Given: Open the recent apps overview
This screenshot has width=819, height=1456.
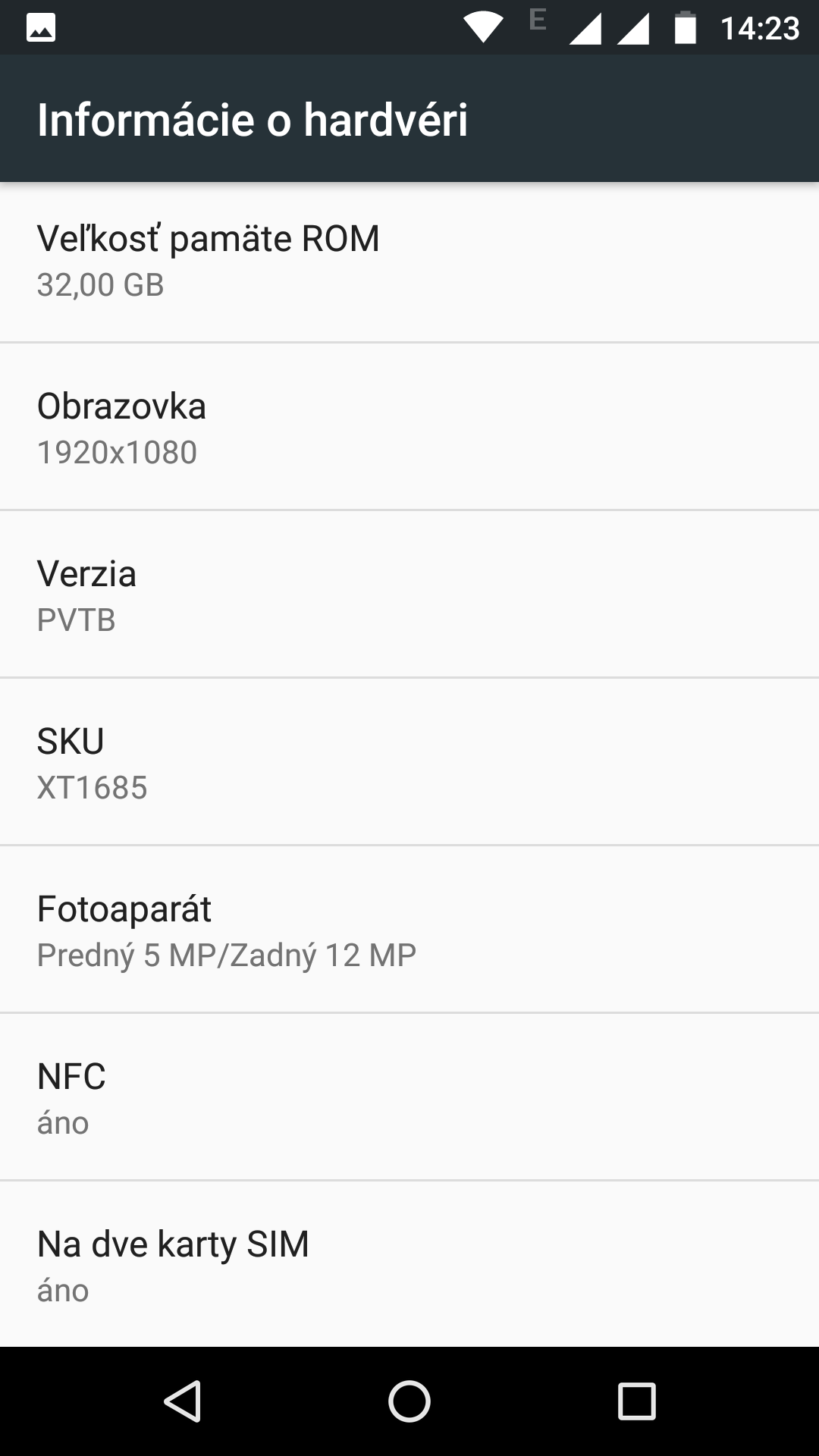Looking at the screenshot, I should coord(636,1401).
